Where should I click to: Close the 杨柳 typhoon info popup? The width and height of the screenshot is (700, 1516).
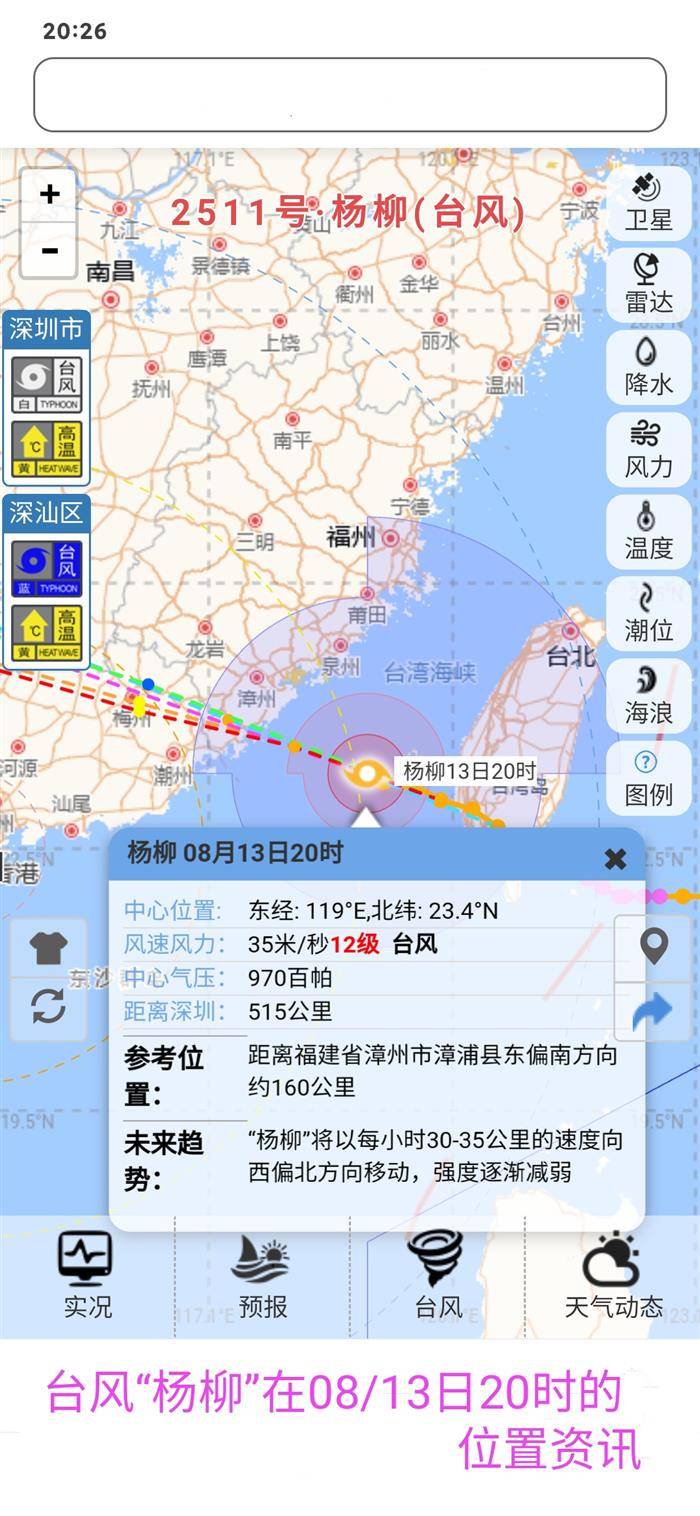[615, 858]
